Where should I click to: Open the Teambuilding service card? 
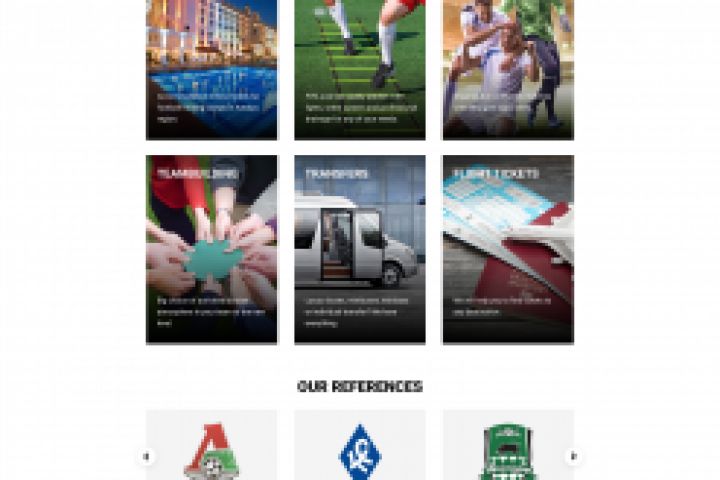click(211, 249)
